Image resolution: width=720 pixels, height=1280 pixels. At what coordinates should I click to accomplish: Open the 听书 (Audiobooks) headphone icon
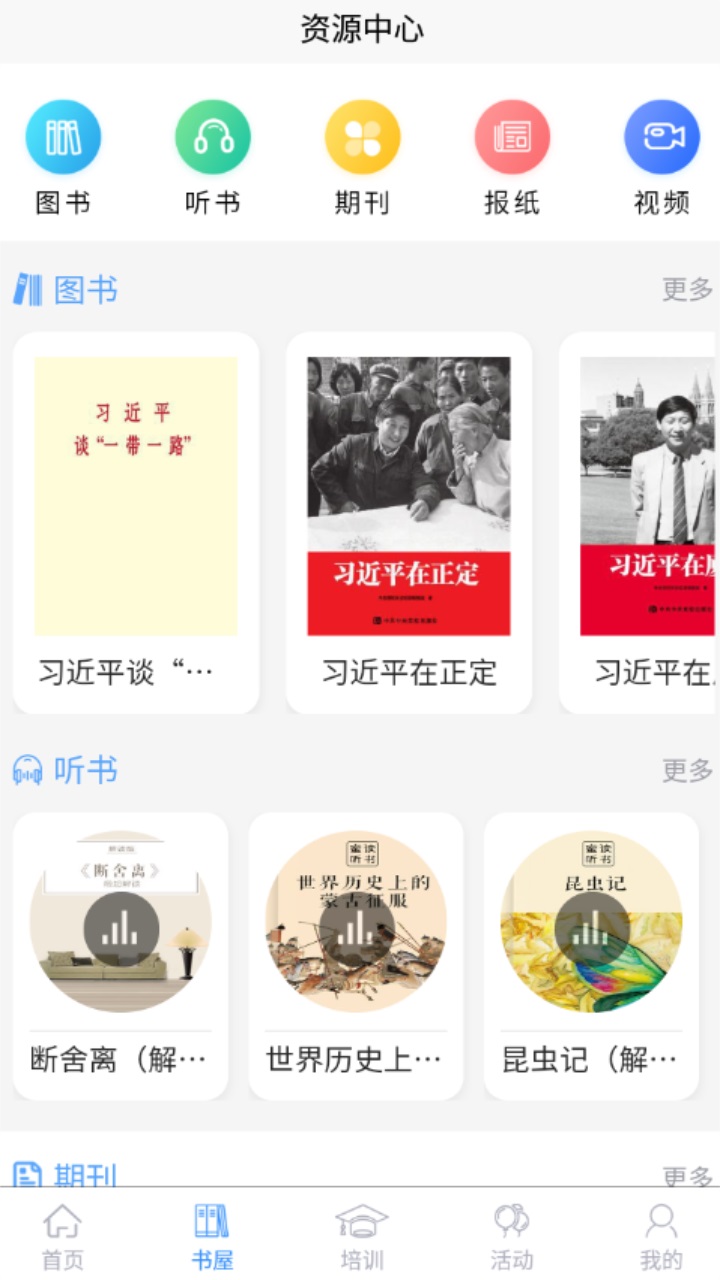pyautogui.click(x=212, y=134)
